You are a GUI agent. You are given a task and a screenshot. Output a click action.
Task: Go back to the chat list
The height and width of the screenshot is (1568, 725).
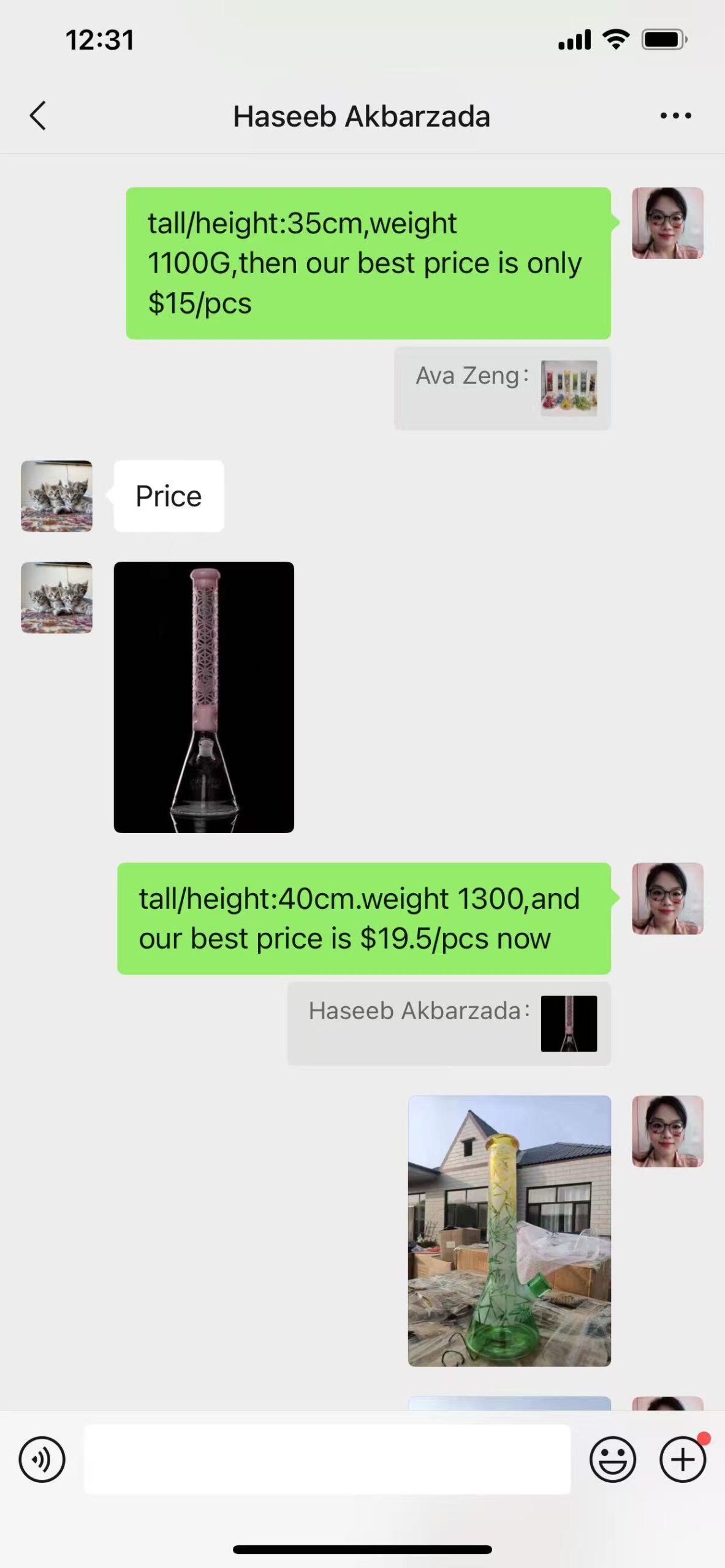pos(38,116)
